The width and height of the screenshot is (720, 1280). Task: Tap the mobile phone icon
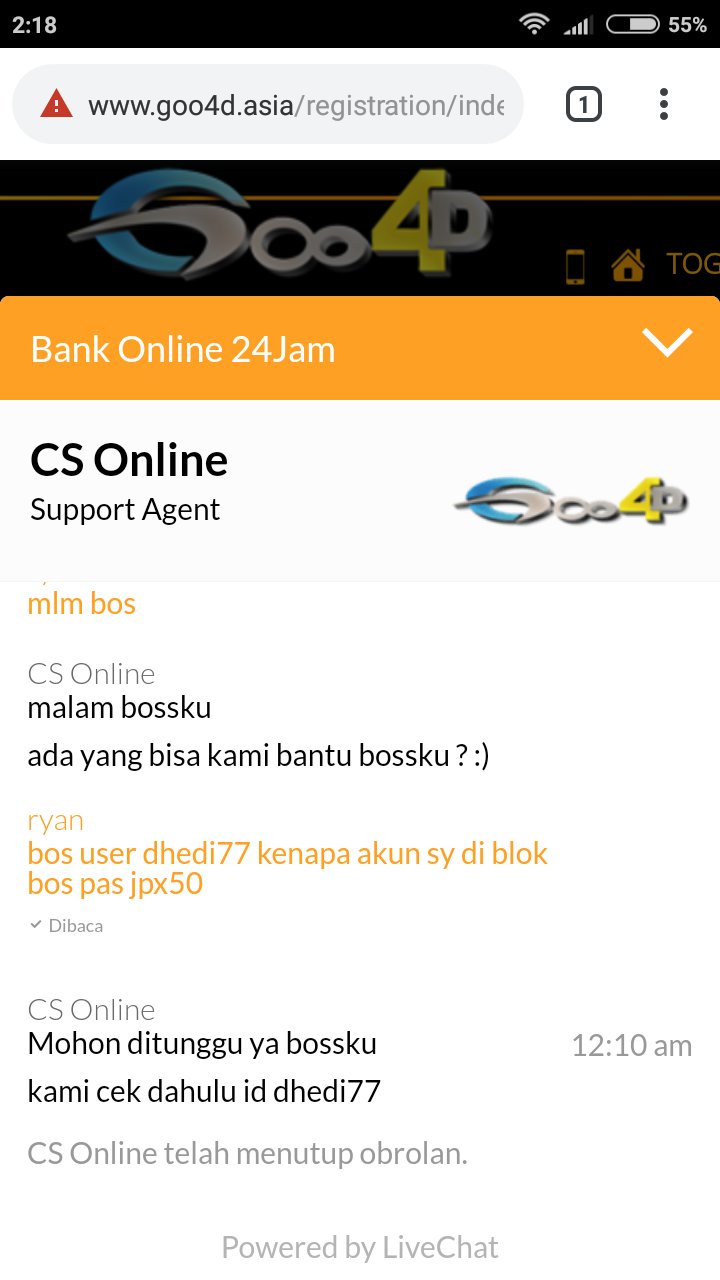click(575, 266)
